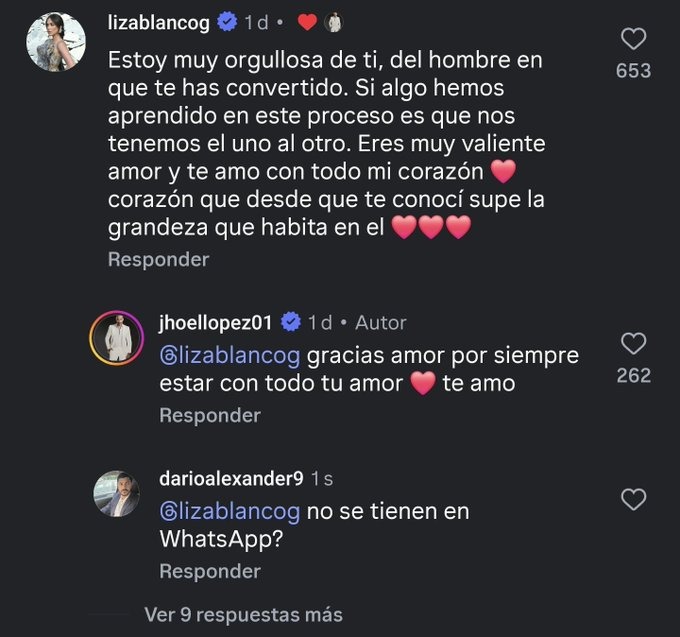This screenshot has width=680, height=637.
Task: Like jhoellopez01's reply
Action: [x=634, y=344]
